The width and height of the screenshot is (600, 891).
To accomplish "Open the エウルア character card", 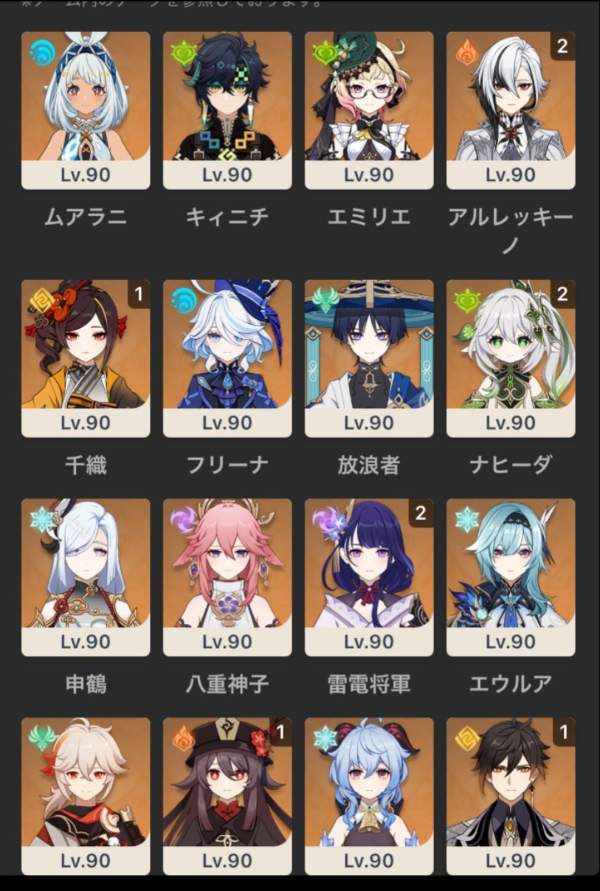I will pos(511,575).
